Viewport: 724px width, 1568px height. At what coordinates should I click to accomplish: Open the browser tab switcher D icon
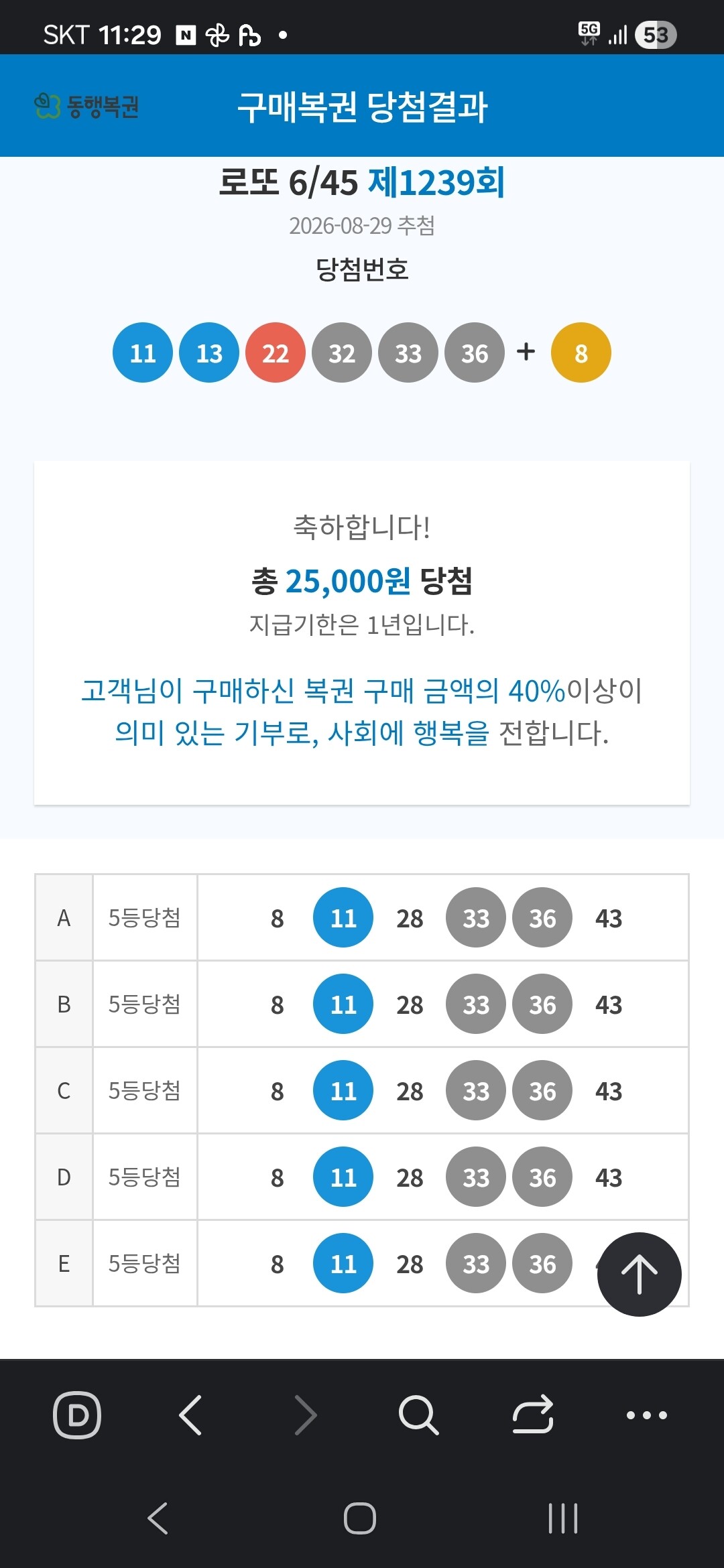pyautogui.click(x=77, y=1415)
